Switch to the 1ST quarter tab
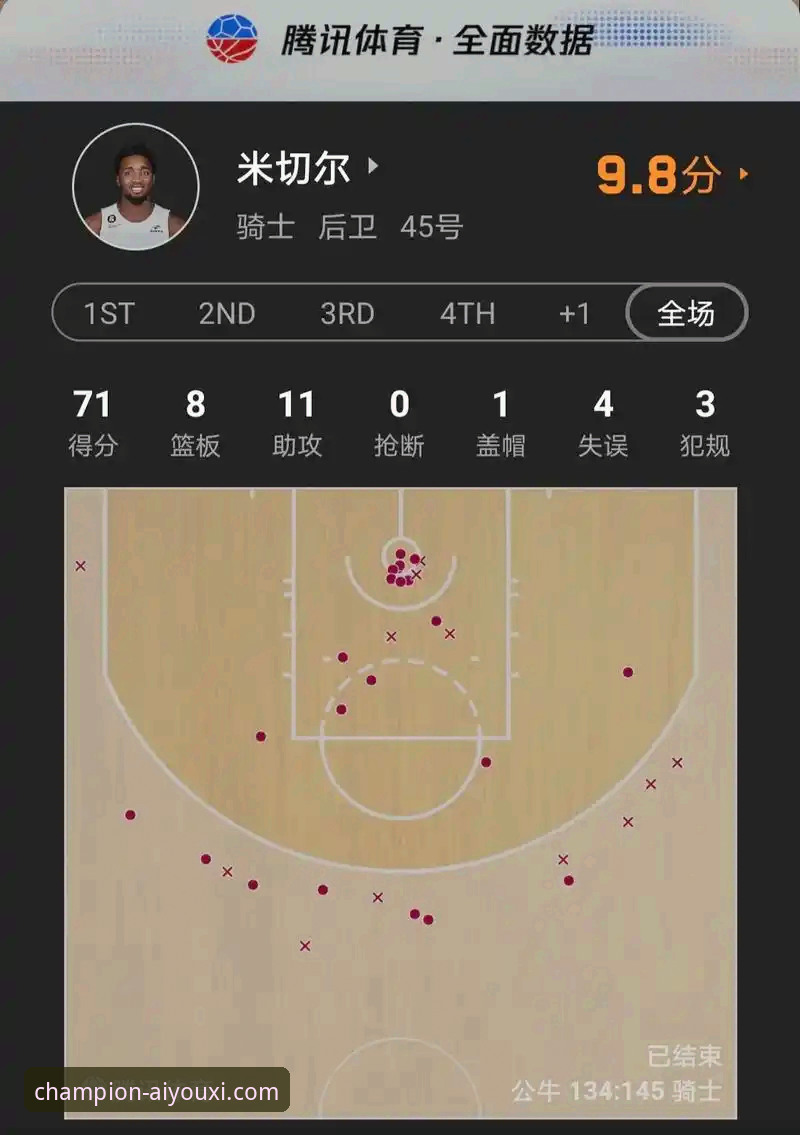The width and height of the screenshot is (800, 1135). click(108, 313)
